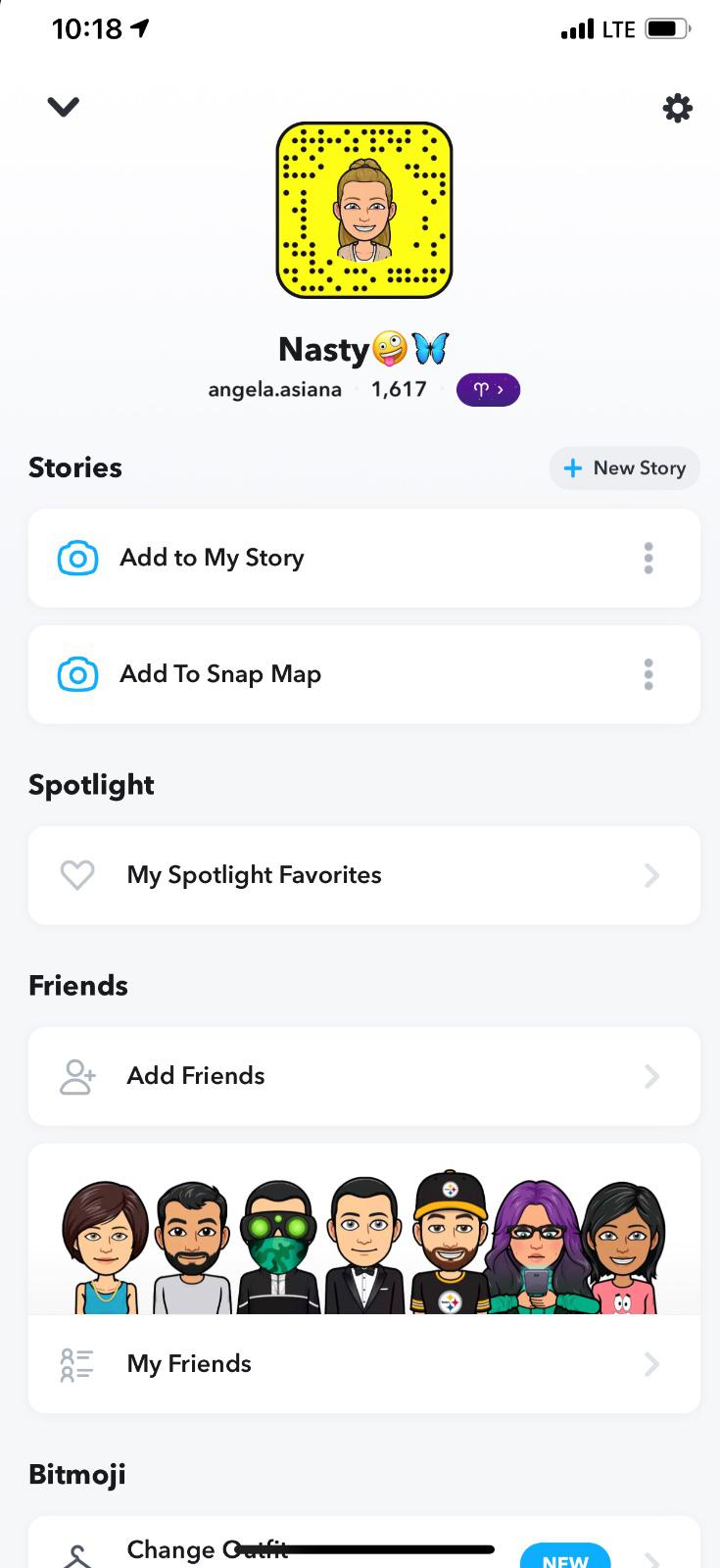Open the Snapcode with Bitmoji avatar
The image size is (720, 1568).
point(364,210)
